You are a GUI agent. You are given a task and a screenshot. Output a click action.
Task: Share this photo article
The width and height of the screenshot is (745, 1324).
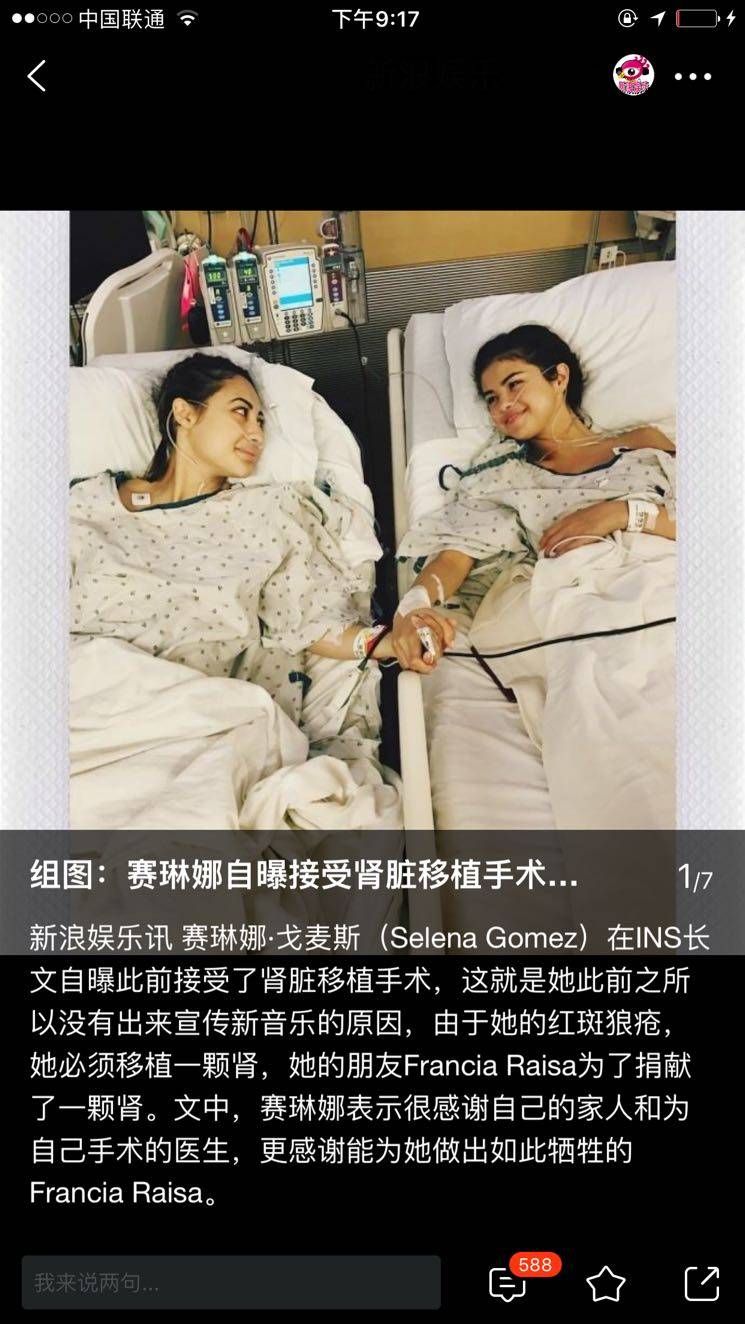click(x=701, y=1283)
